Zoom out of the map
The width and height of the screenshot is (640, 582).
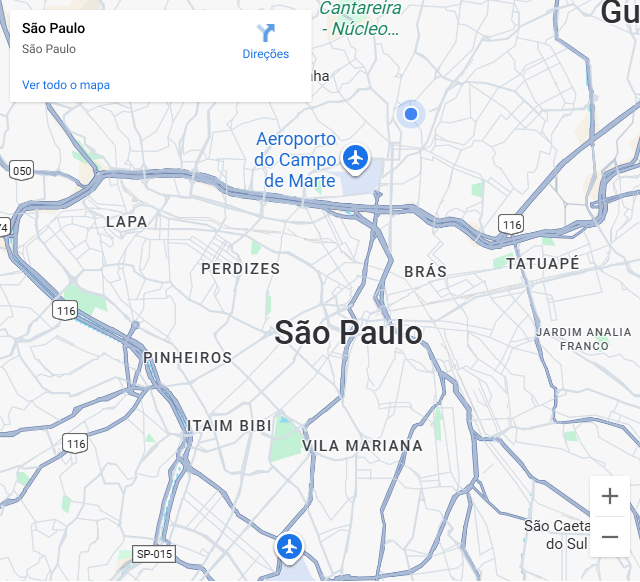[x=610, y=537]
